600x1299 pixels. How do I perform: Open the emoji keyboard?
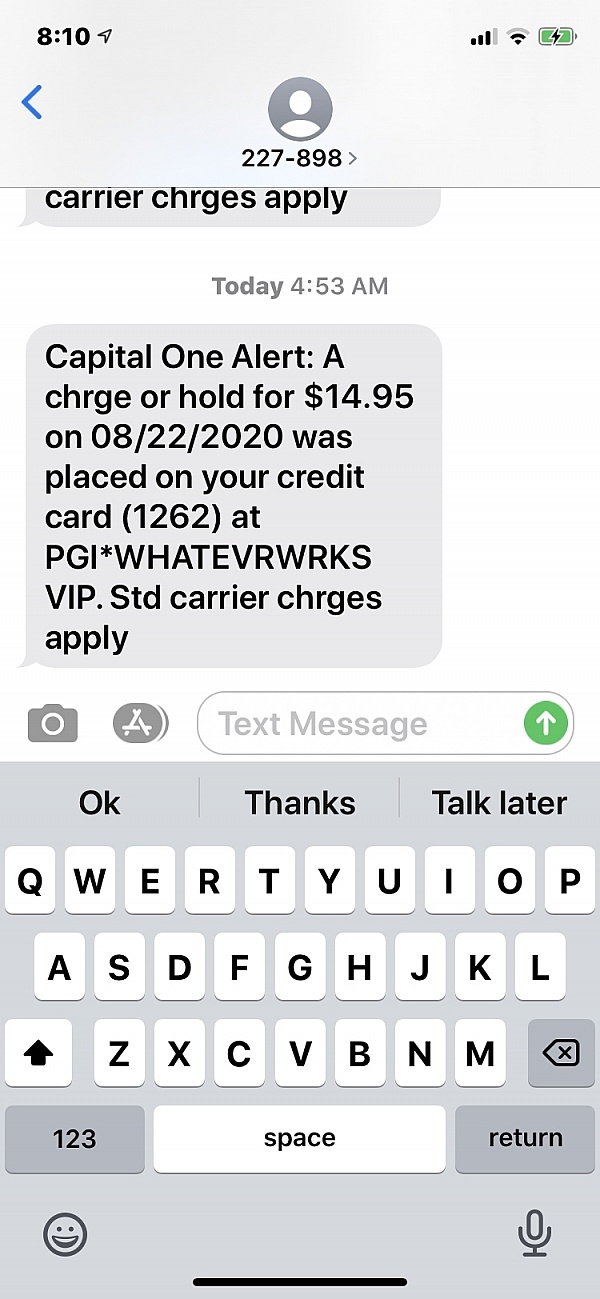click(65, 1234)
